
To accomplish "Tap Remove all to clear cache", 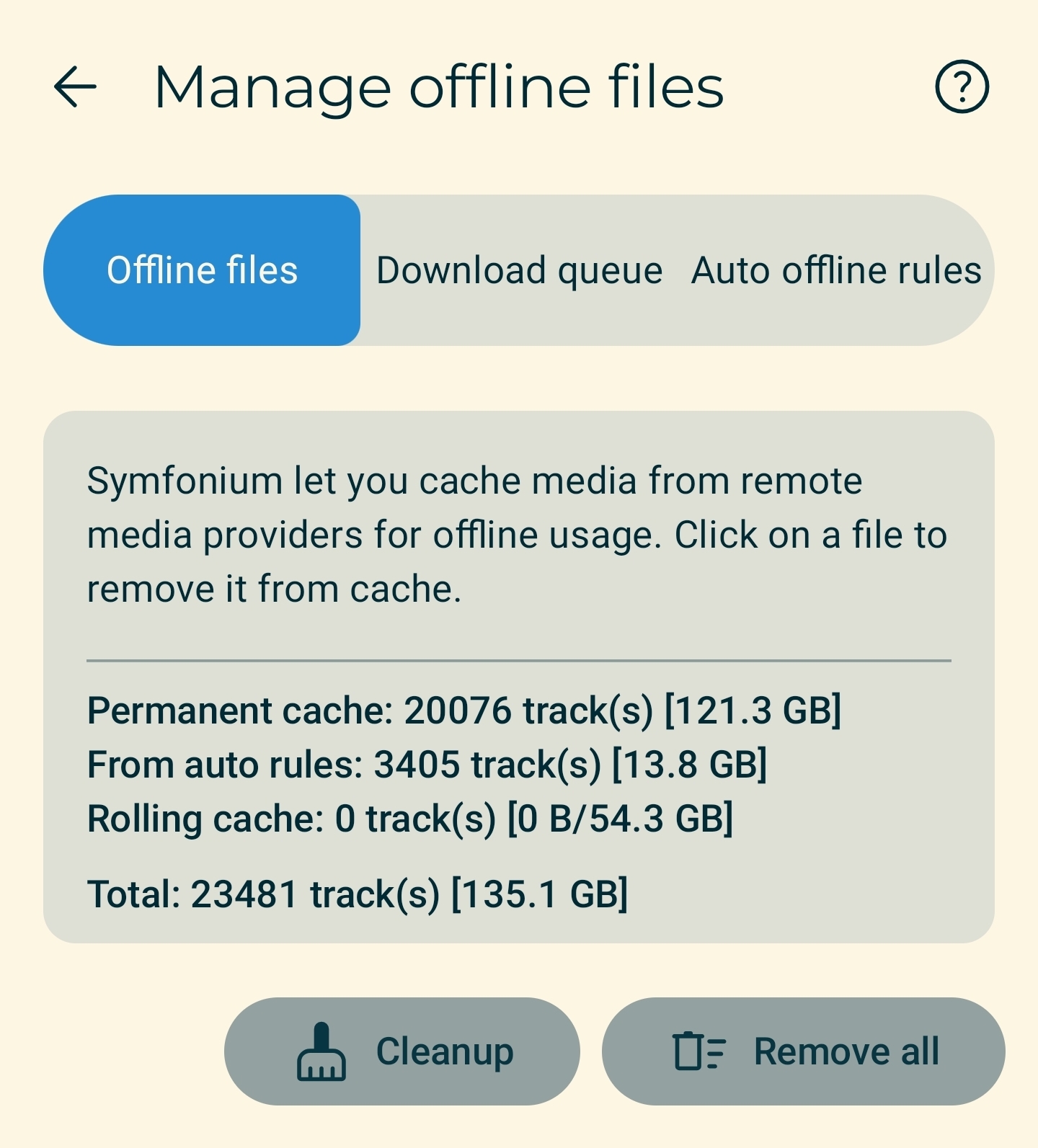I will click(803, 1051).
